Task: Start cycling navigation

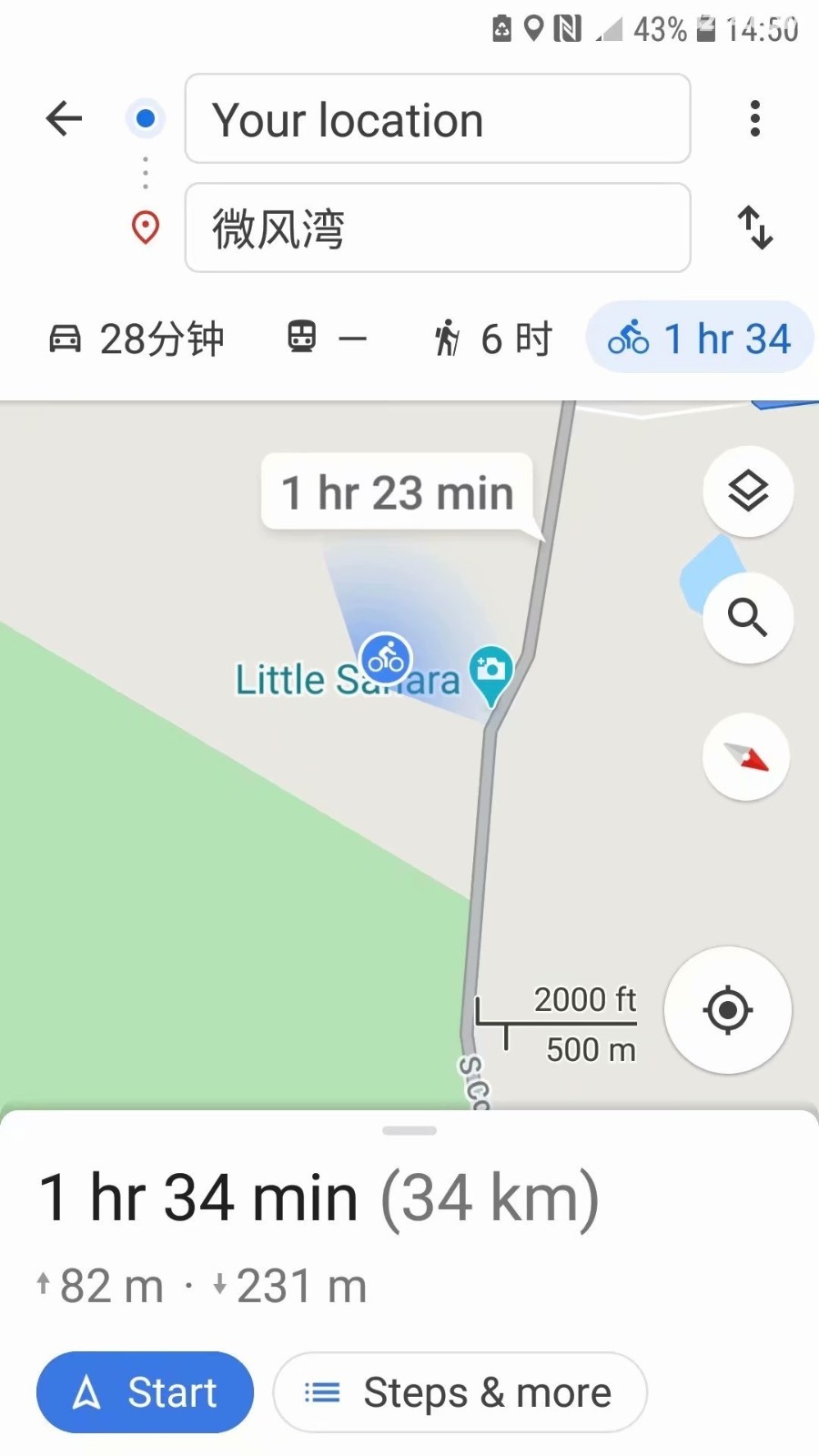Action: click(x=145, y=1392)
